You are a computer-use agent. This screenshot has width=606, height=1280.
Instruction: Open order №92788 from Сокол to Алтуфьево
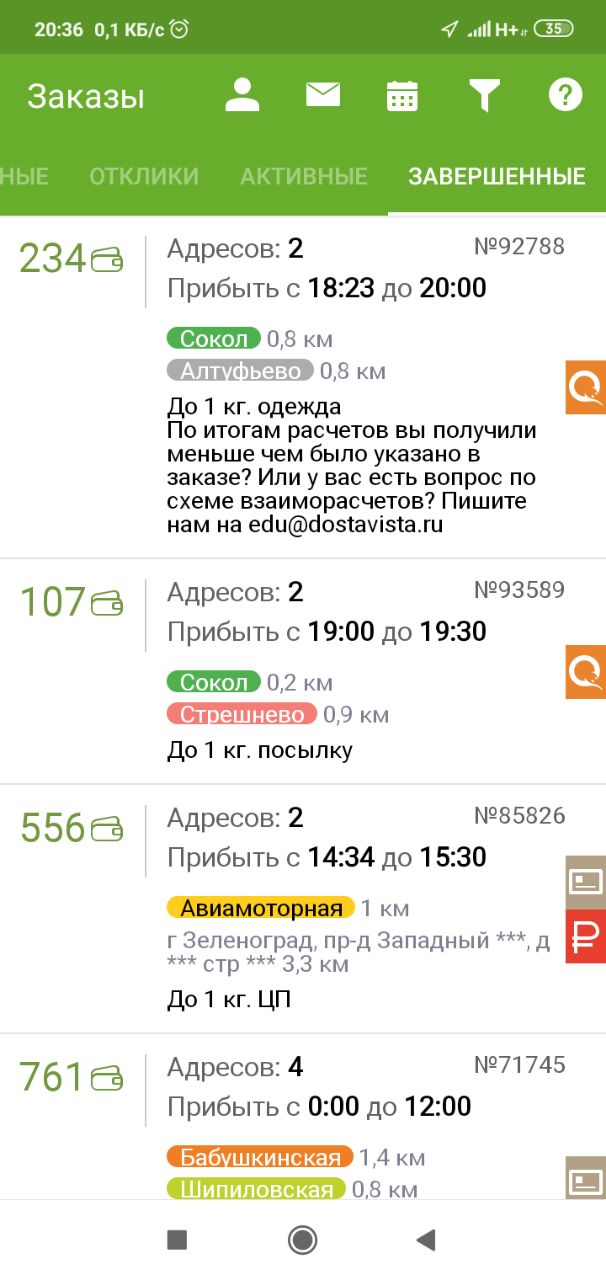(303, 387)
